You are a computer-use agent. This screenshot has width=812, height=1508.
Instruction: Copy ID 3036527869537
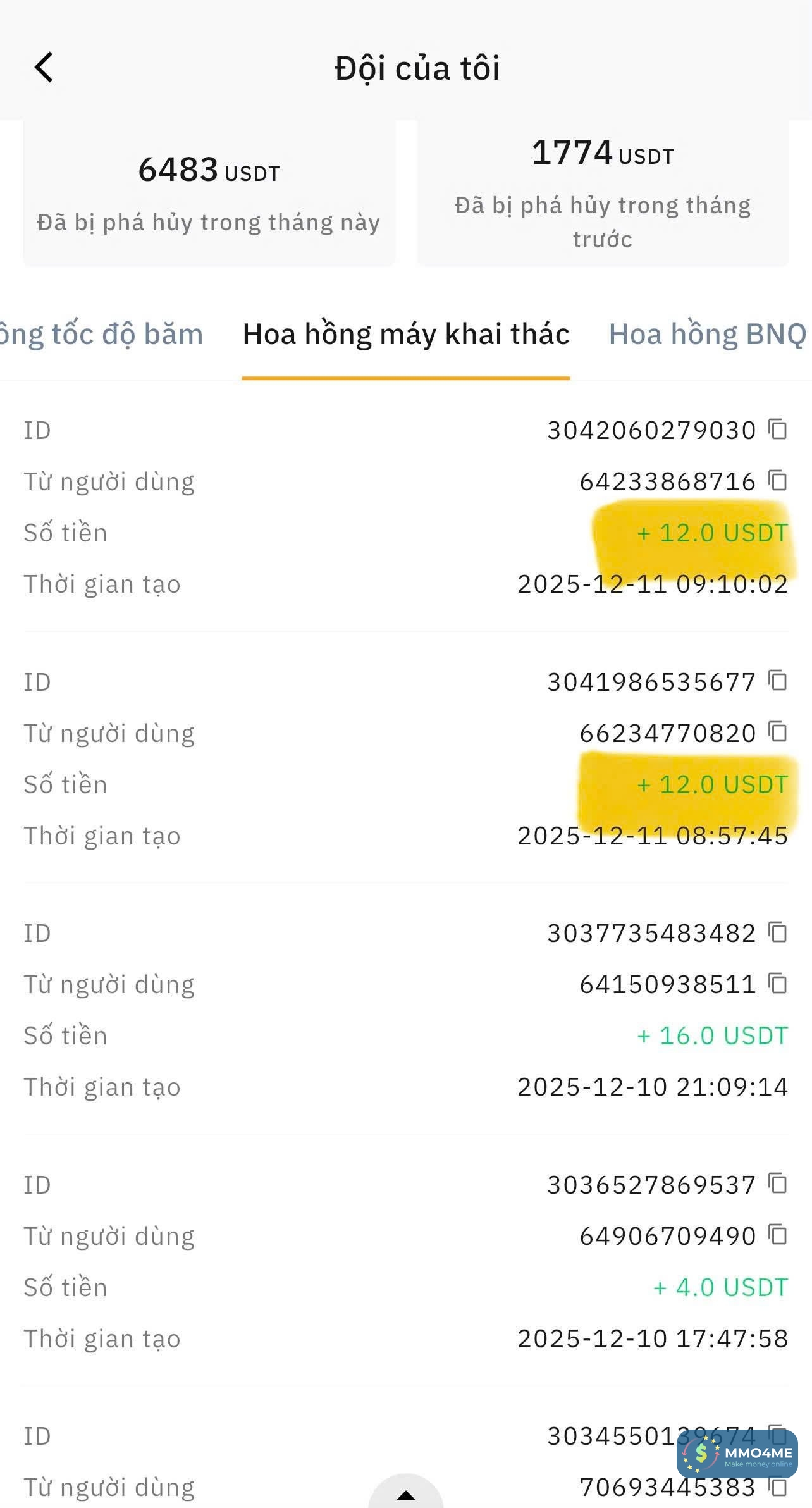[778, 1184]
